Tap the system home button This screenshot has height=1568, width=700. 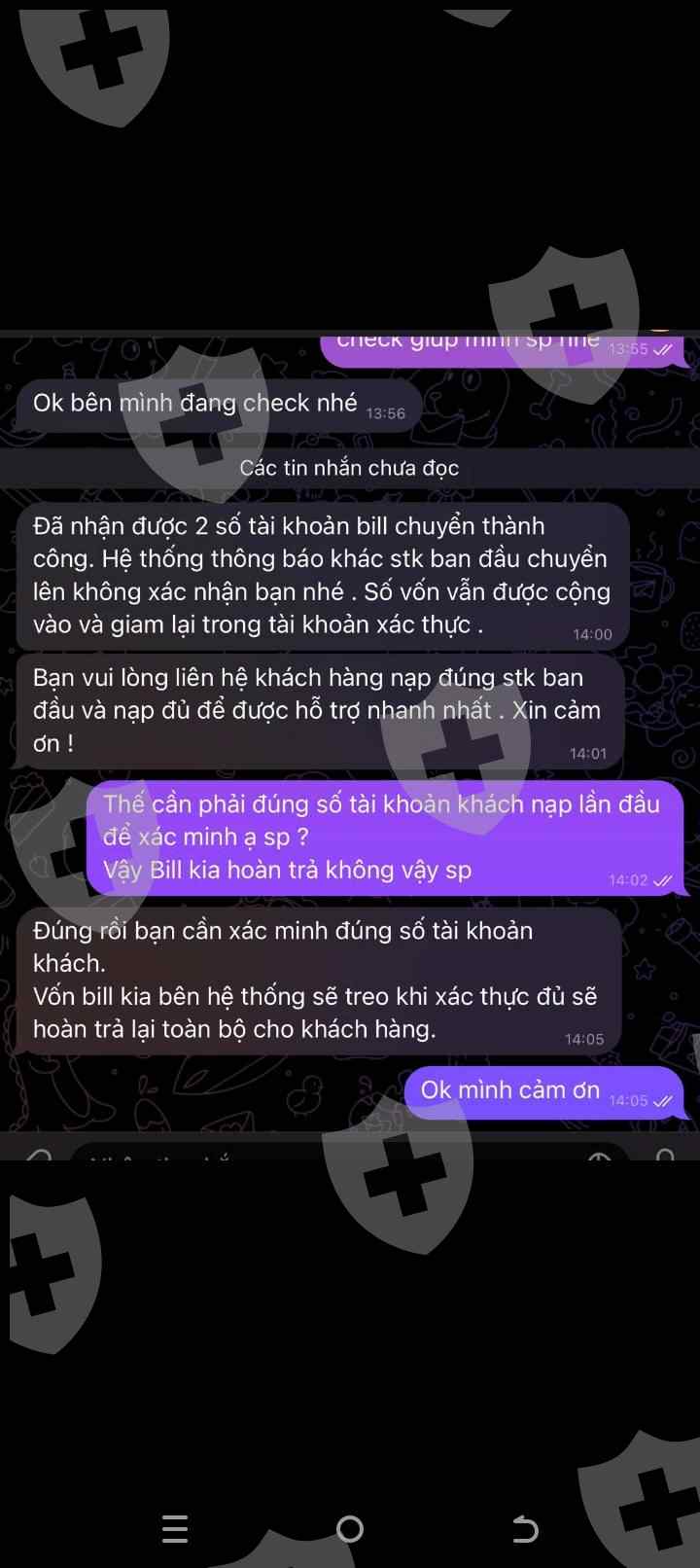point(350,1529)
